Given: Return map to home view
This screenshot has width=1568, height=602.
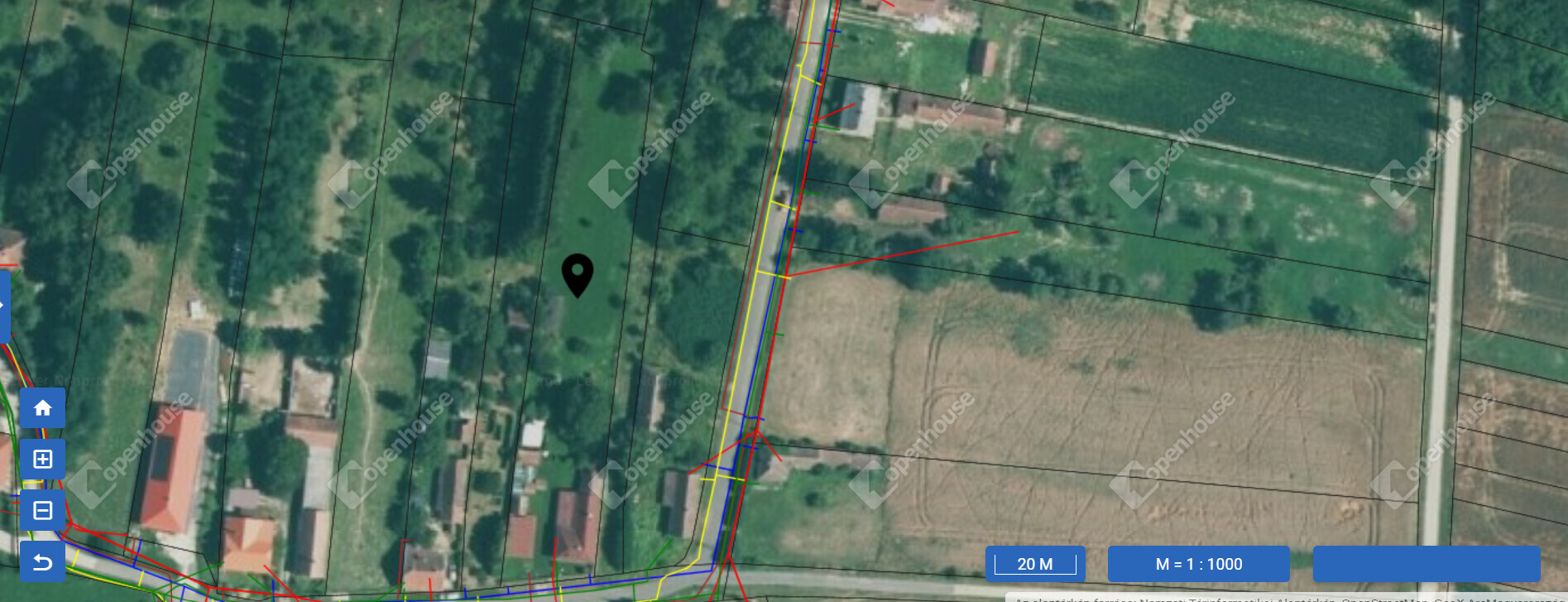Looking at the screenshot, I should tap(42, 407).
